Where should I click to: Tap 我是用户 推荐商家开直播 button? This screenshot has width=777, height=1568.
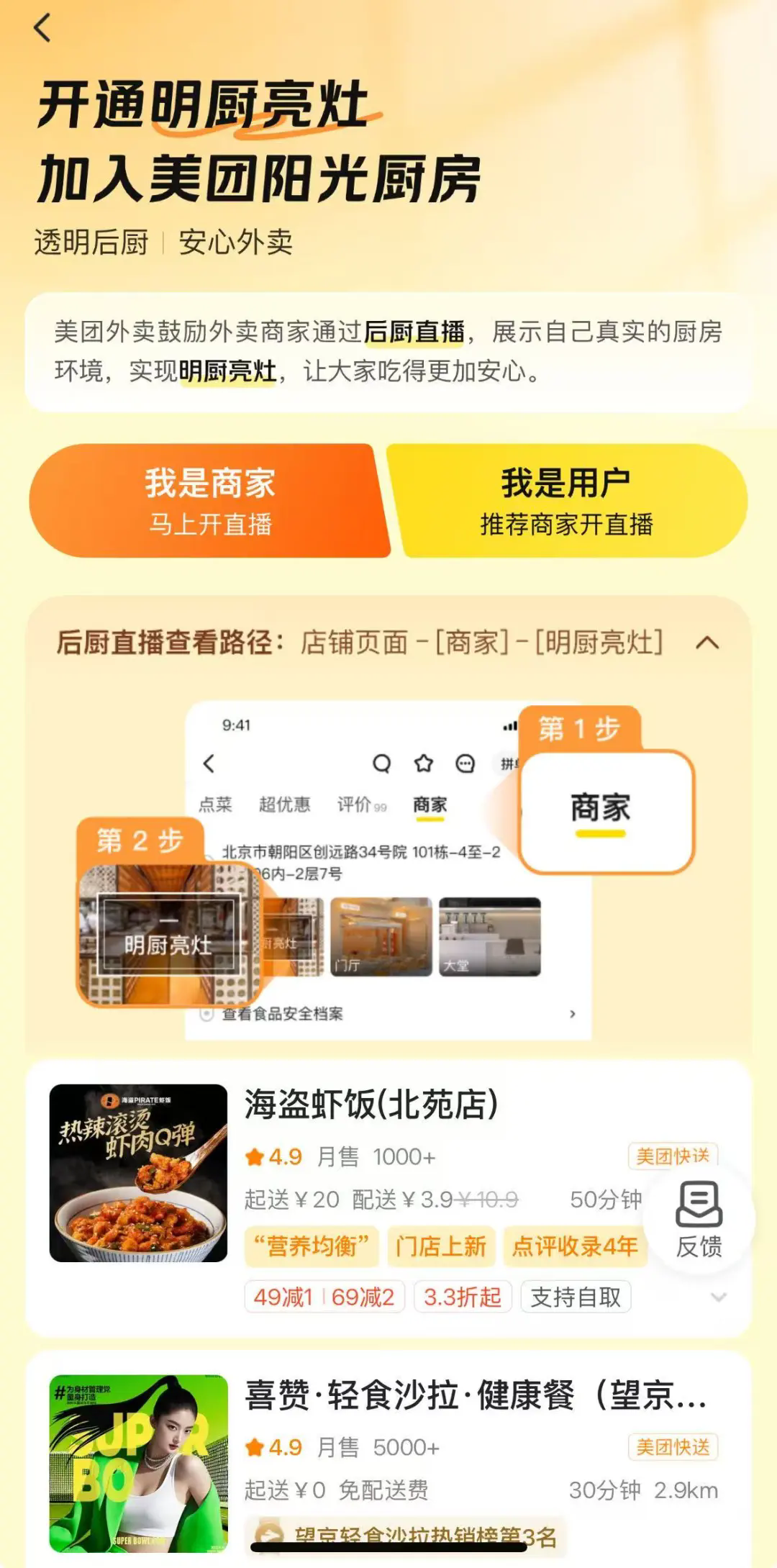coord(567,502)
